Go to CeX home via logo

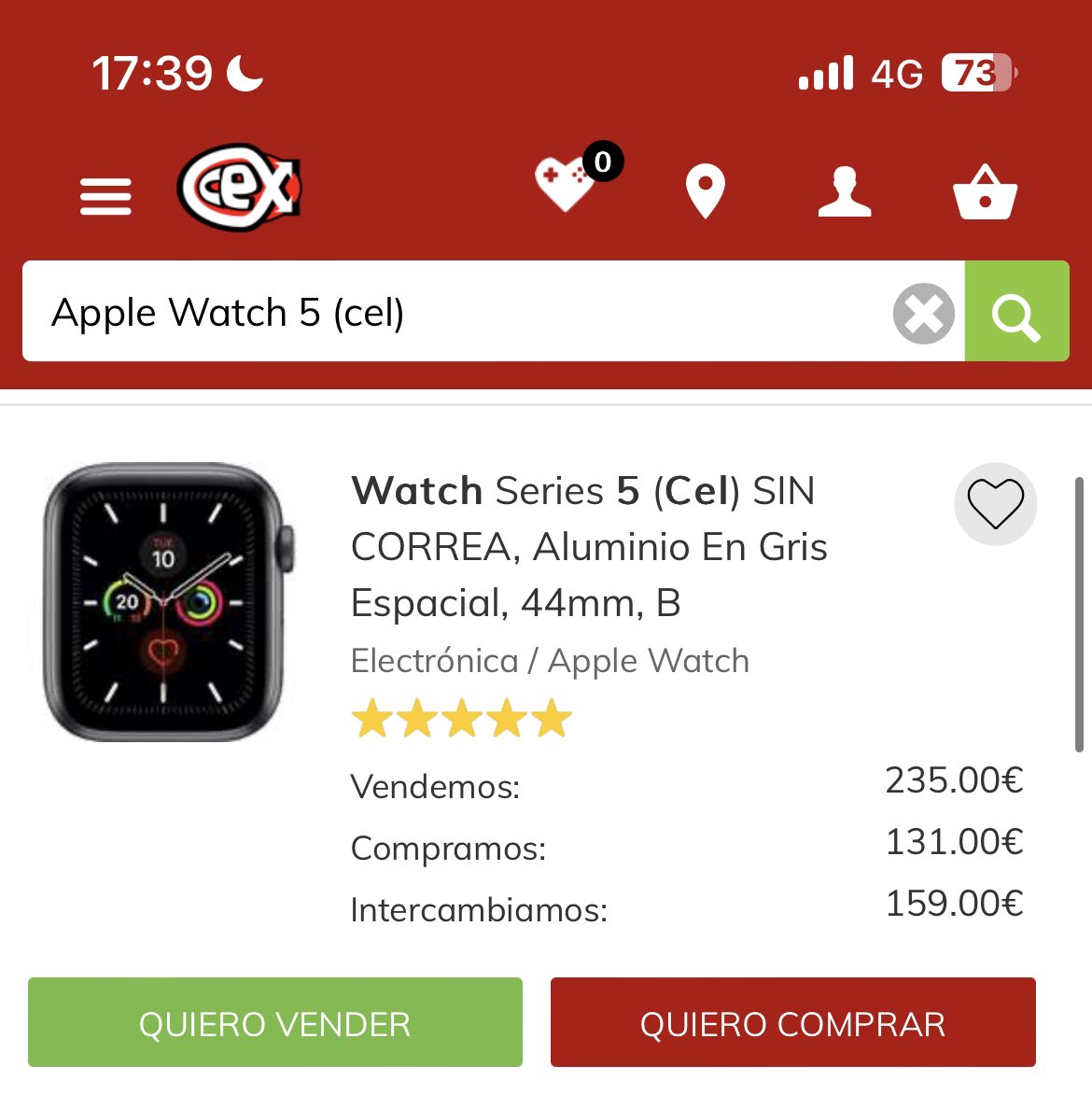240,188
